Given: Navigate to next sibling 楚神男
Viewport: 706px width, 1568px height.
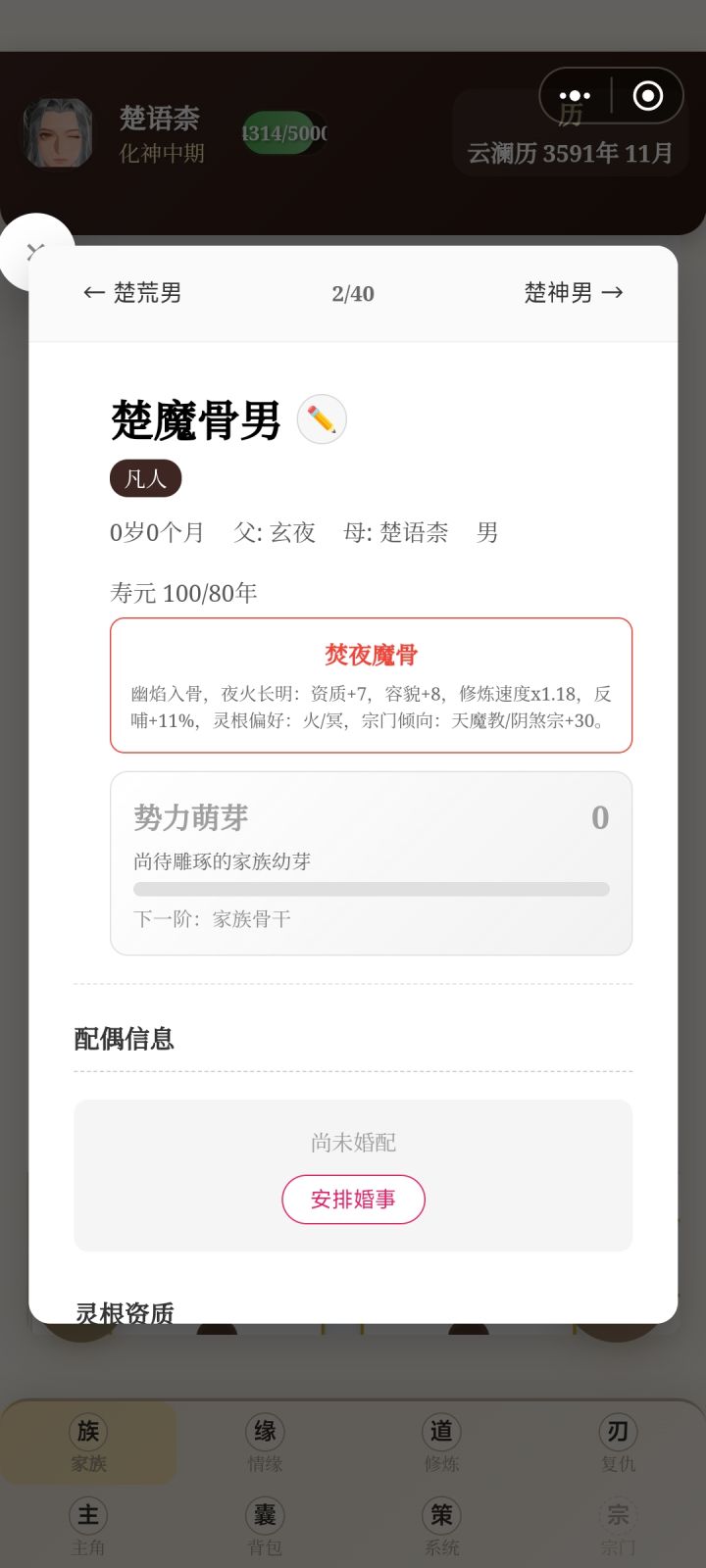Looking at the screenshot, I should (574, 293).
